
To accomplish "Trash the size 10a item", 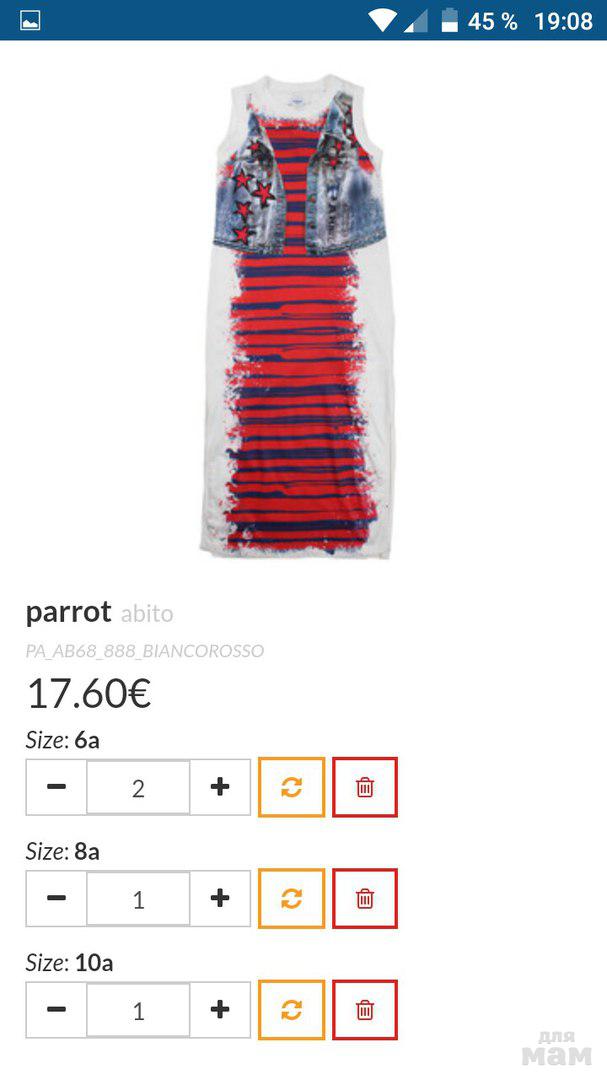I will [x=365, y=1010].
